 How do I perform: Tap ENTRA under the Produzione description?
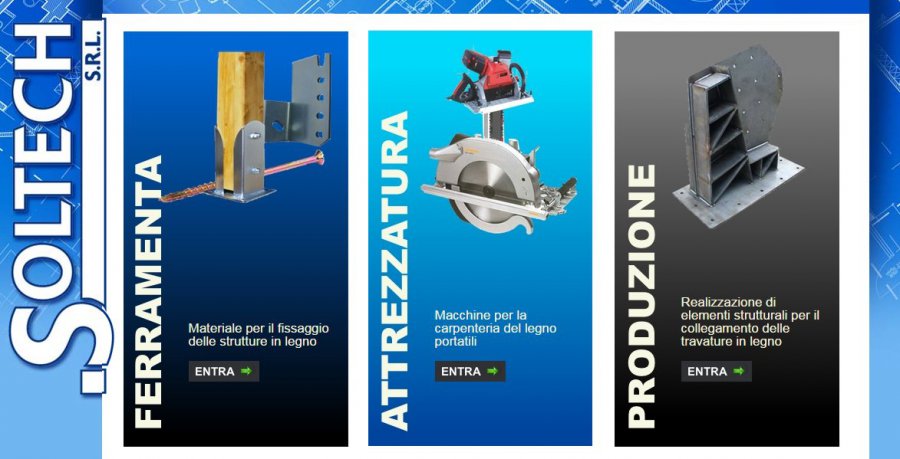(716, 371)
